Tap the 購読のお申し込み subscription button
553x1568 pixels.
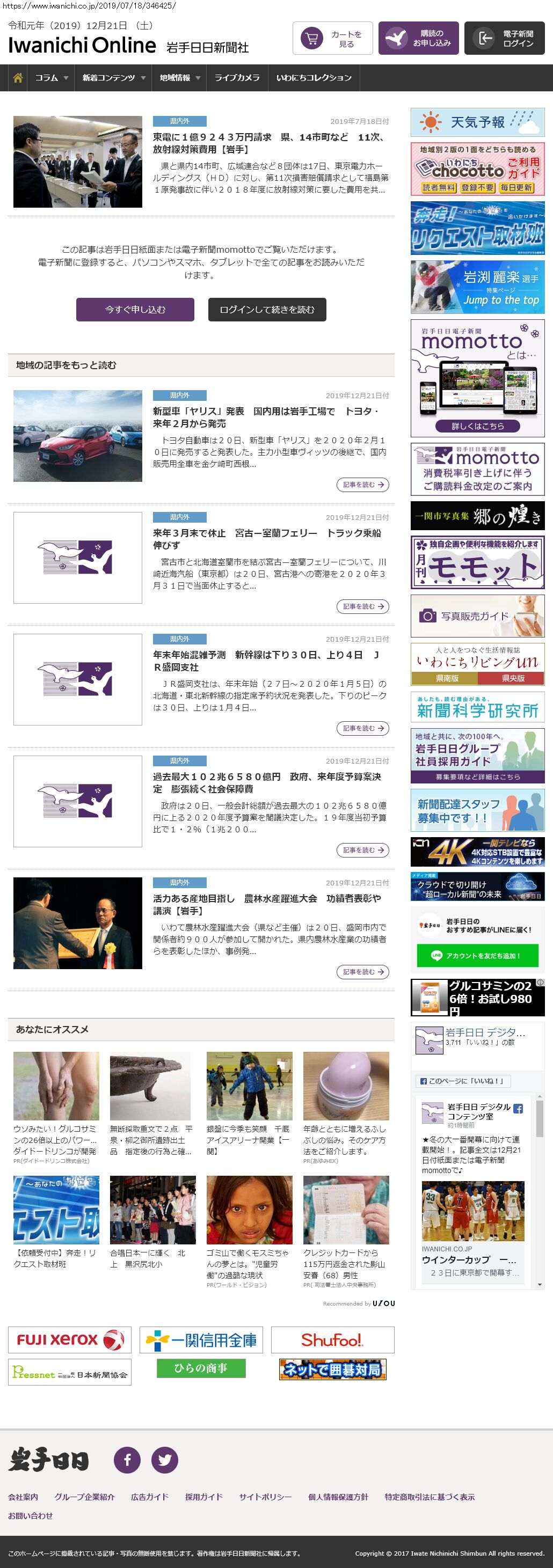418,38
